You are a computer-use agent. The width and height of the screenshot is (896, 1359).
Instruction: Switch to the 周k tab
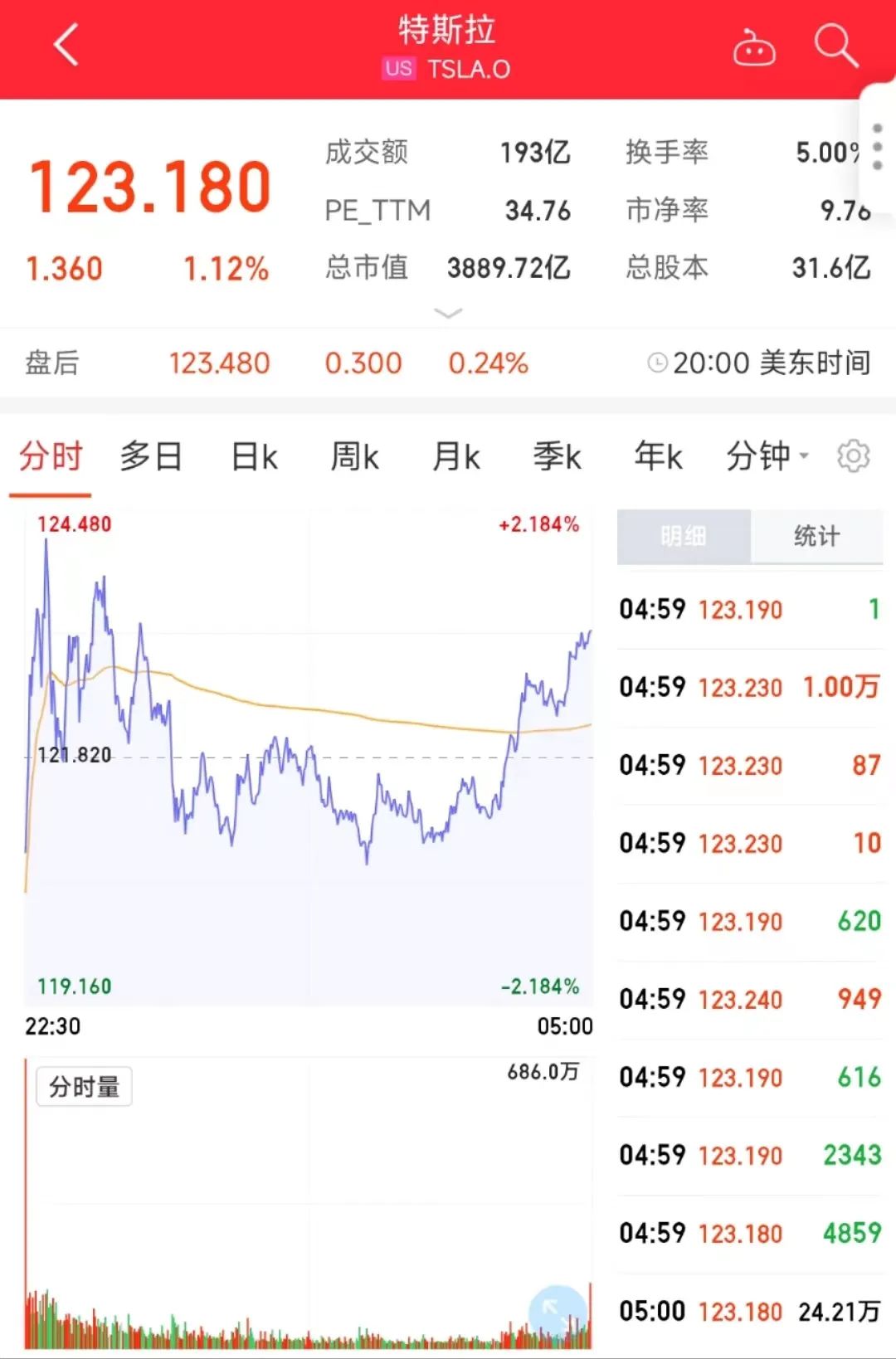pos(354,457)
